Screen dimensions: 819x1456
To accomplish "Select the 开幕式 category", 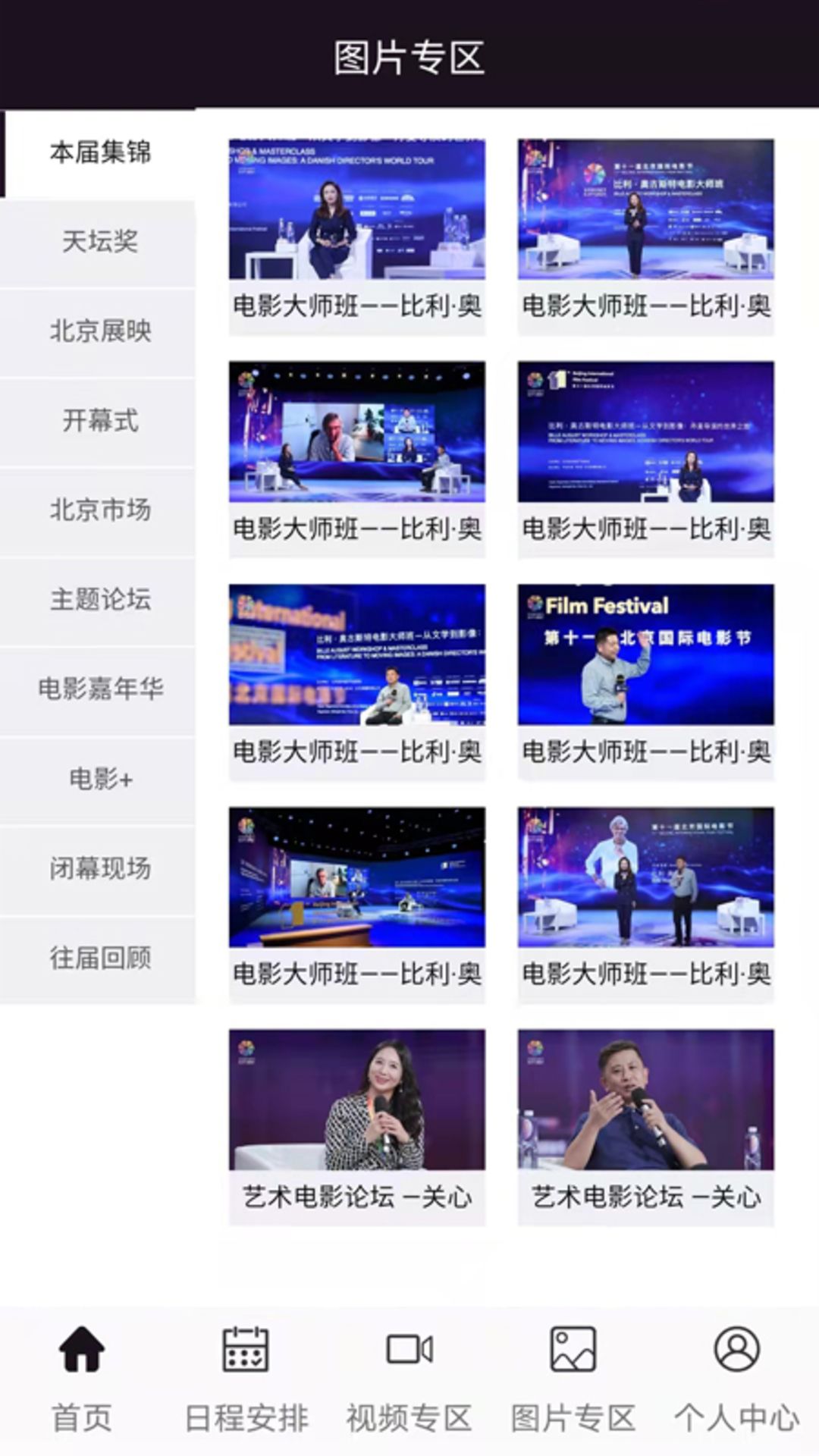I will tap(99, 422).
